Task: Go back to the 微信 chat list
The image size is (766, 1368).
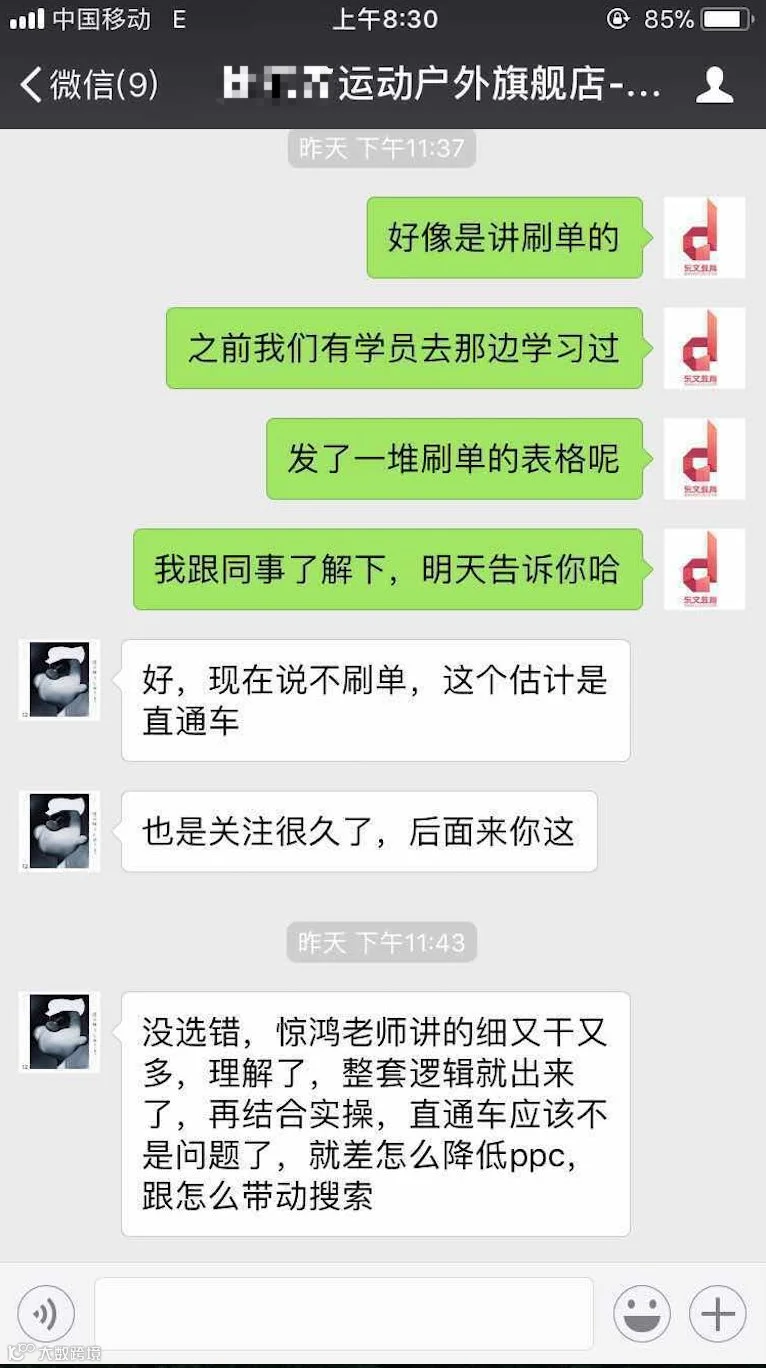Action: (x=88, y=85)
